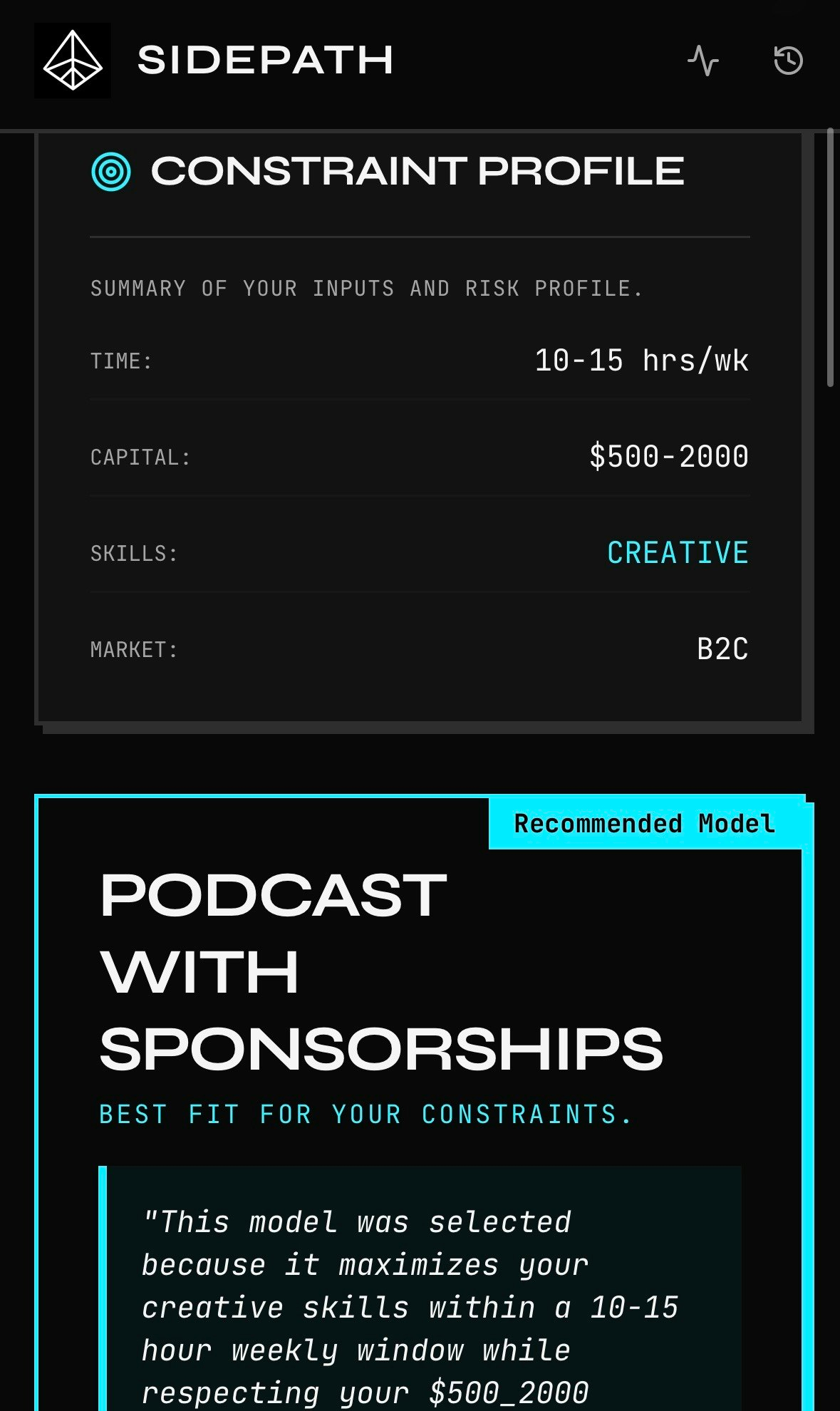Click the 10-15 hrs/wk time value

coord(641,361)
